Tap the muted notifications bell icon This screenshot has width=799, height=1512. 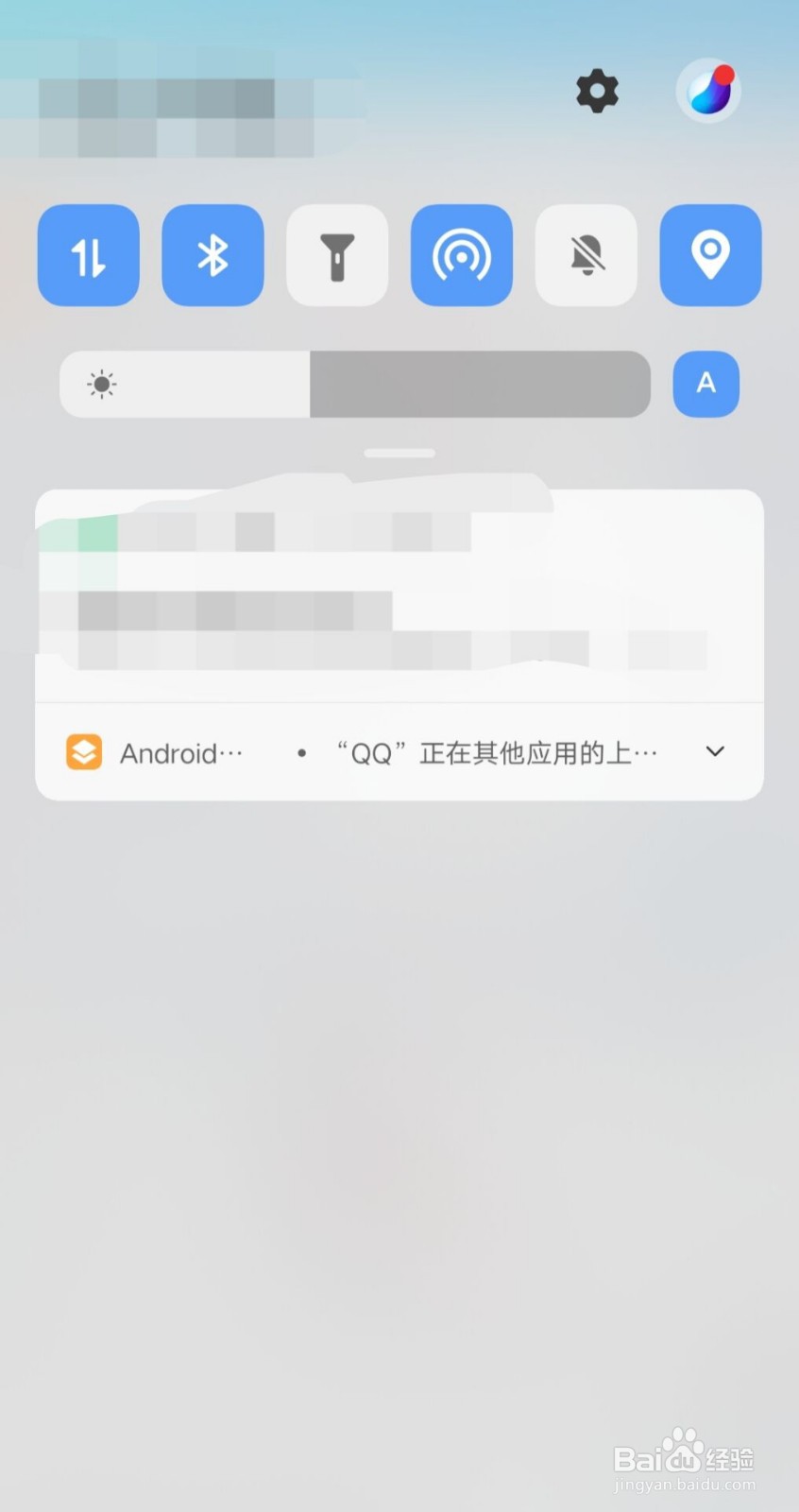pos(586,255)
